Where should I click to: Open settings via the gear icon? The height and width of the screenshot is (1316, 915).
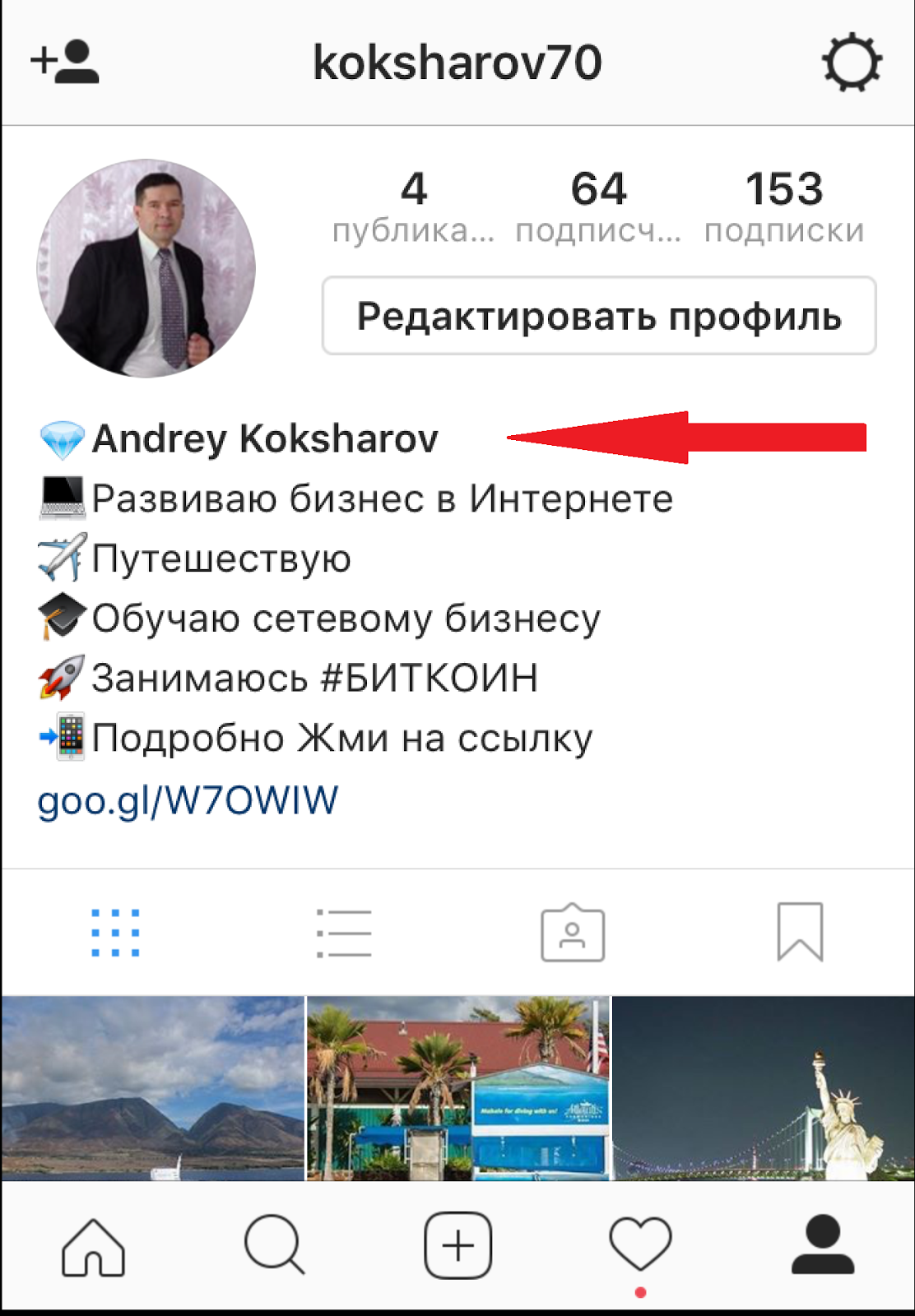click(852, 63)
